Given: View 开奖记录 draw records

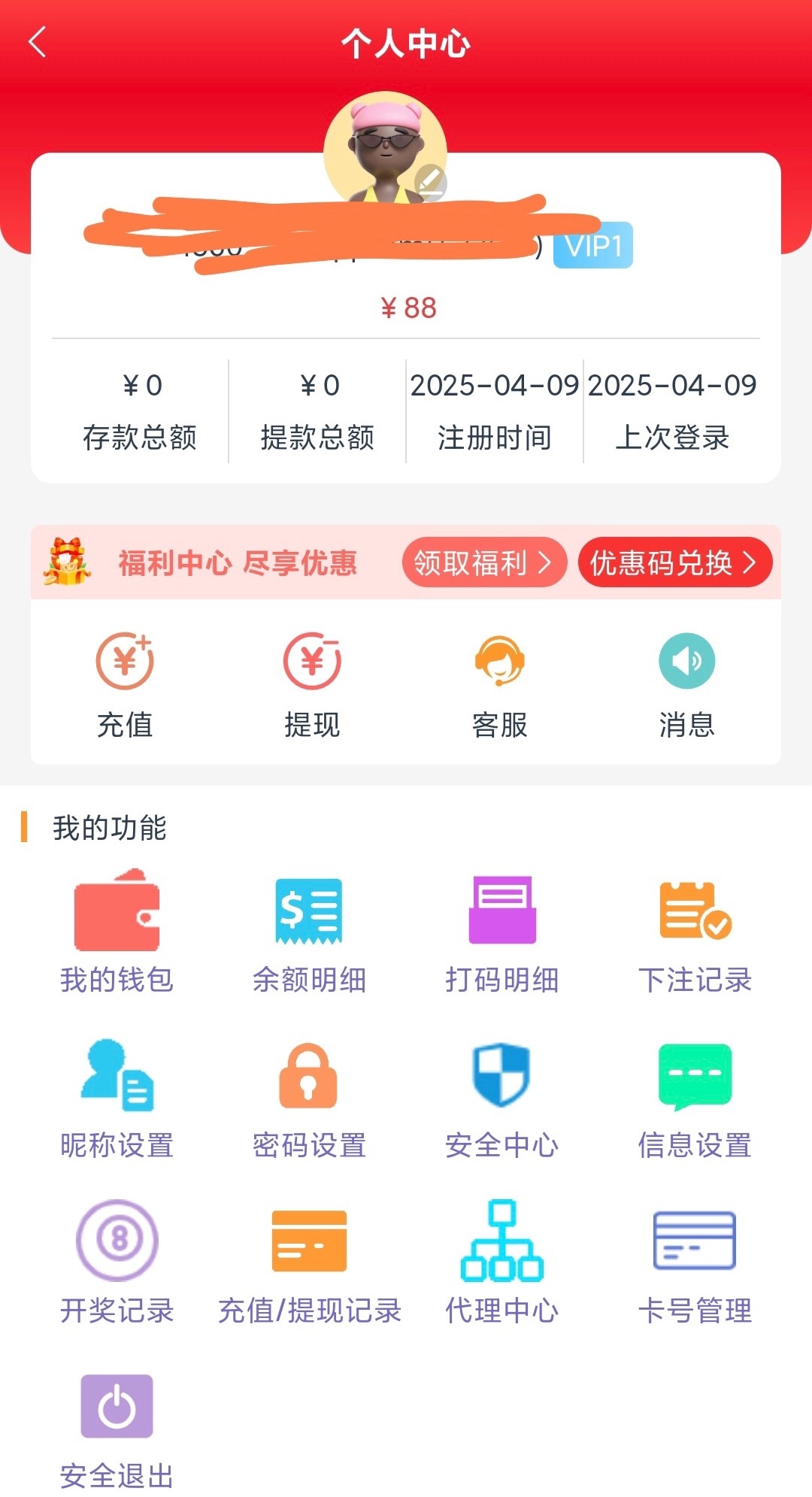Looking at the screenshot, I should point(117,1262).
